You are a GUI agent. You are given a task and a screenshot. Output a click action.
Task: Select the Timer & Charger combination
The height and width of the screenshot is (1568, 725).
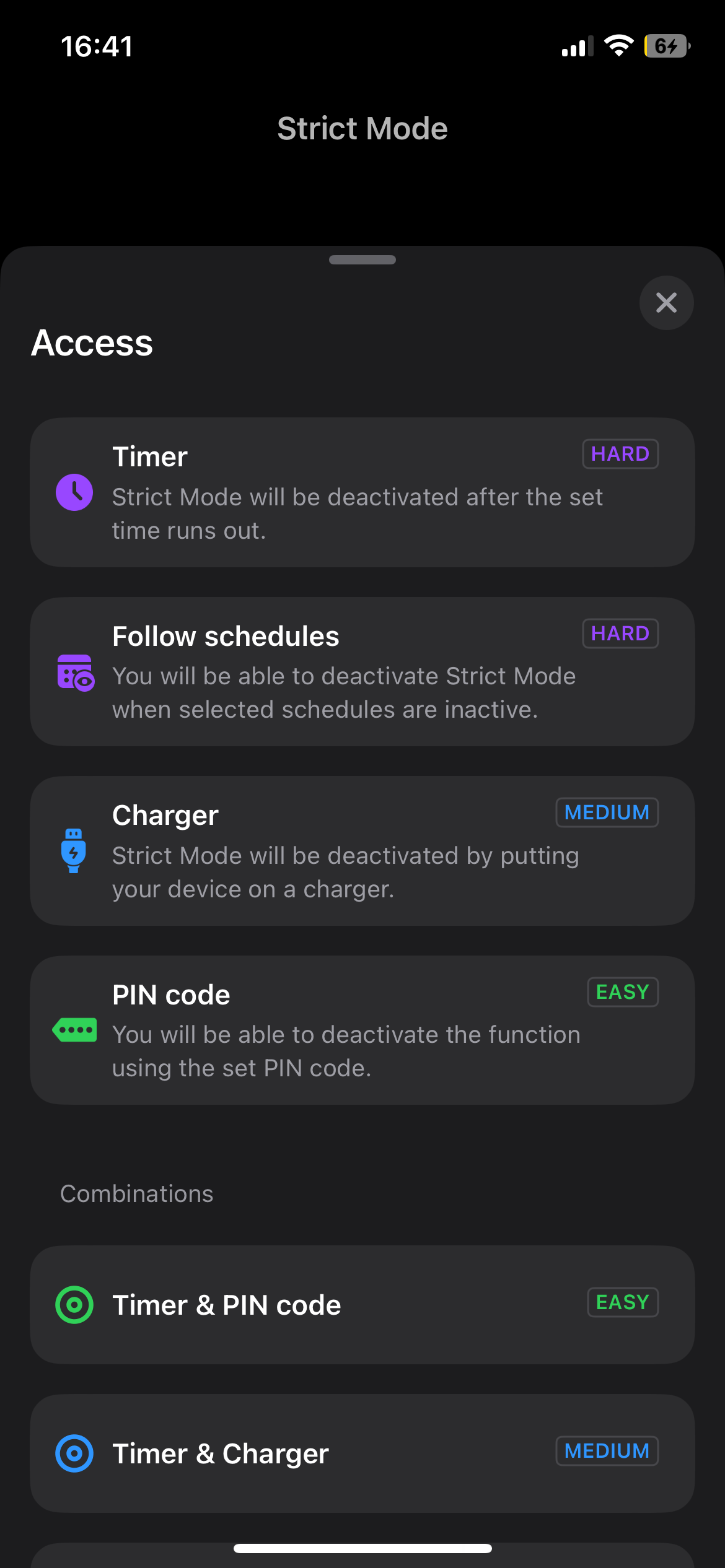[x=362, y=1453]
